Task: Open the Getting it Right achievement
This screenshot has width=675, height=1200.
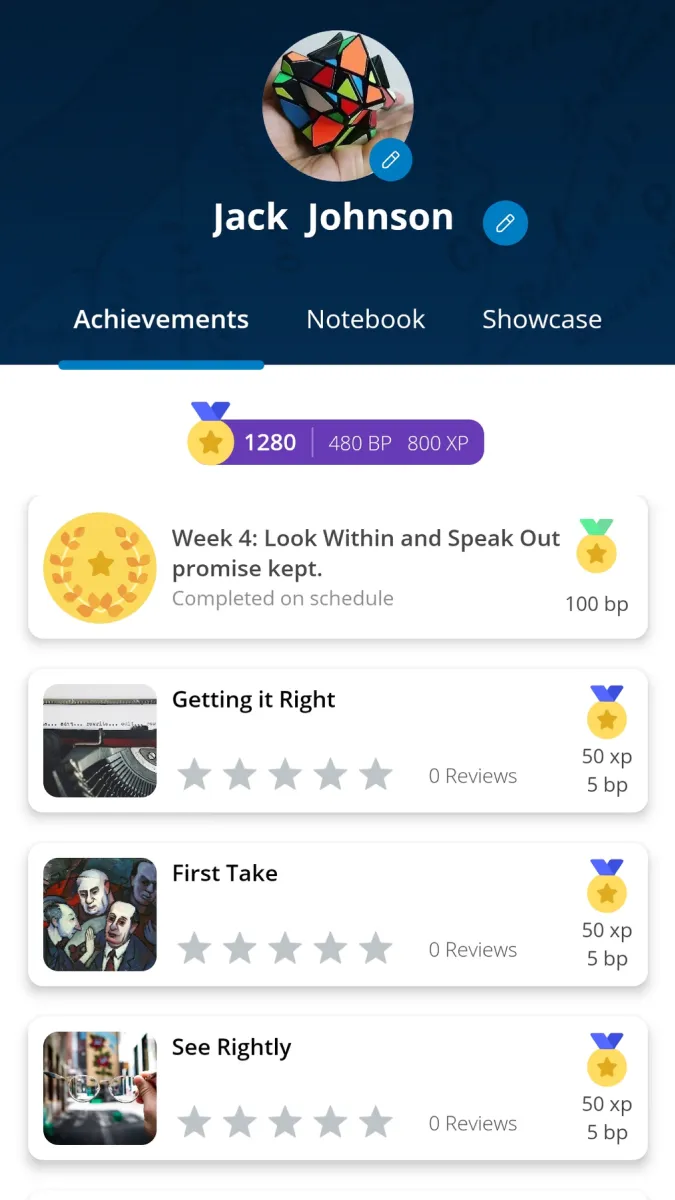Action: point(338,740)
